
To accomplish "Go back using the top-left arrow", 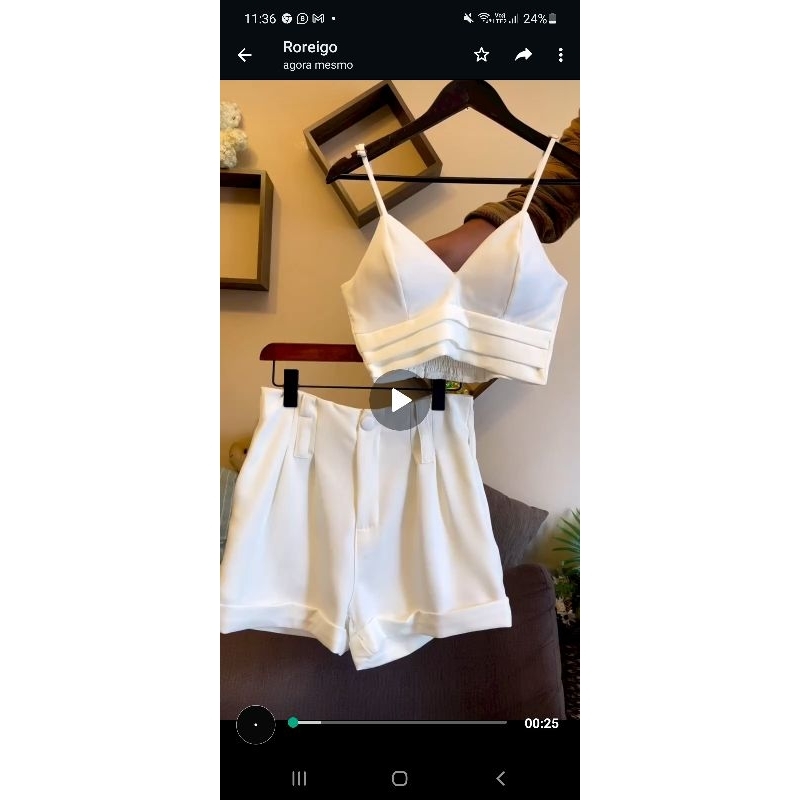I will click(x=245, y=55).
